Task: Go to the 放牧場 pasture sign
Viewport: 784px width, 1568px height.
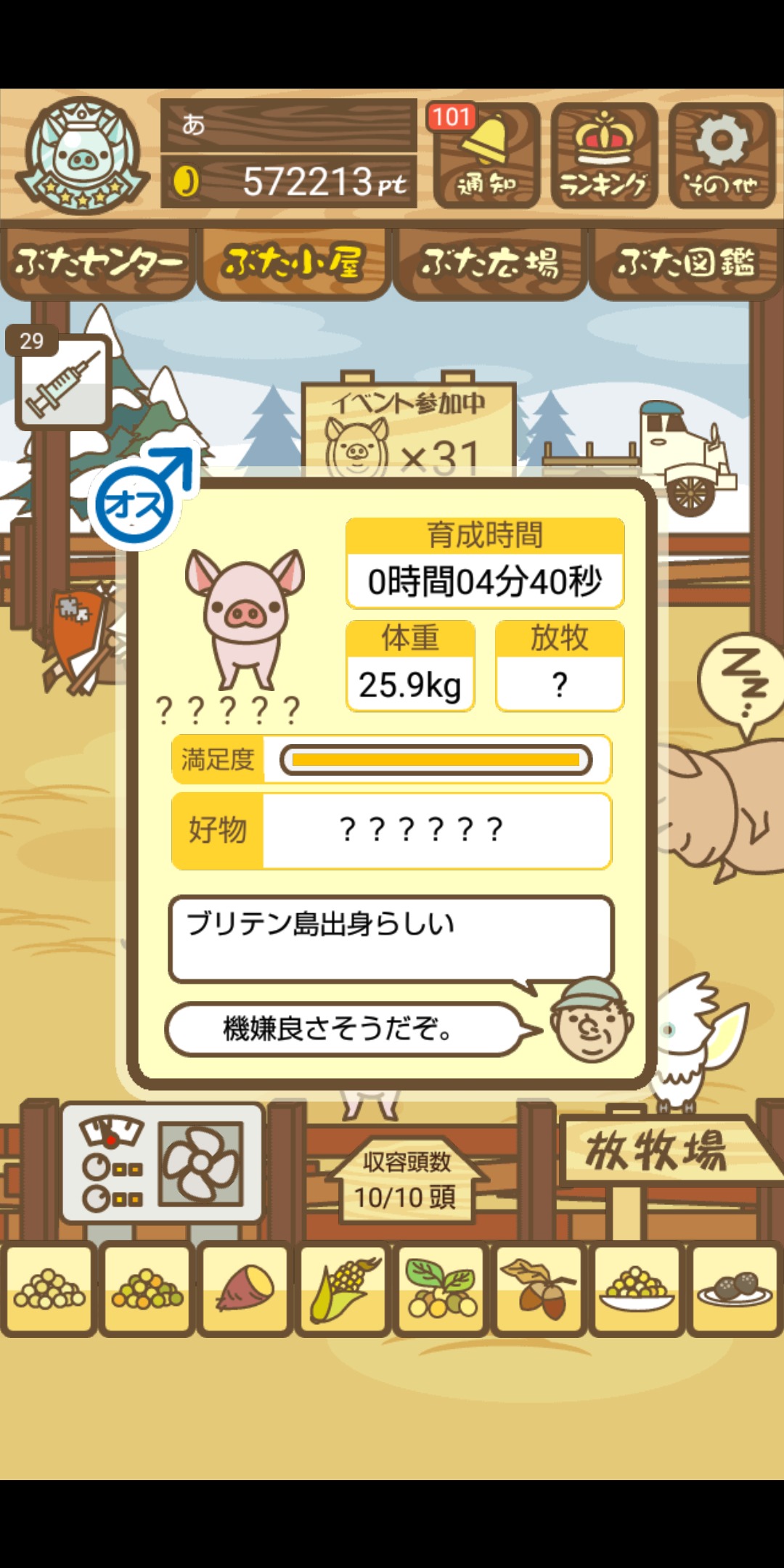Action: tap(657, 1152)
